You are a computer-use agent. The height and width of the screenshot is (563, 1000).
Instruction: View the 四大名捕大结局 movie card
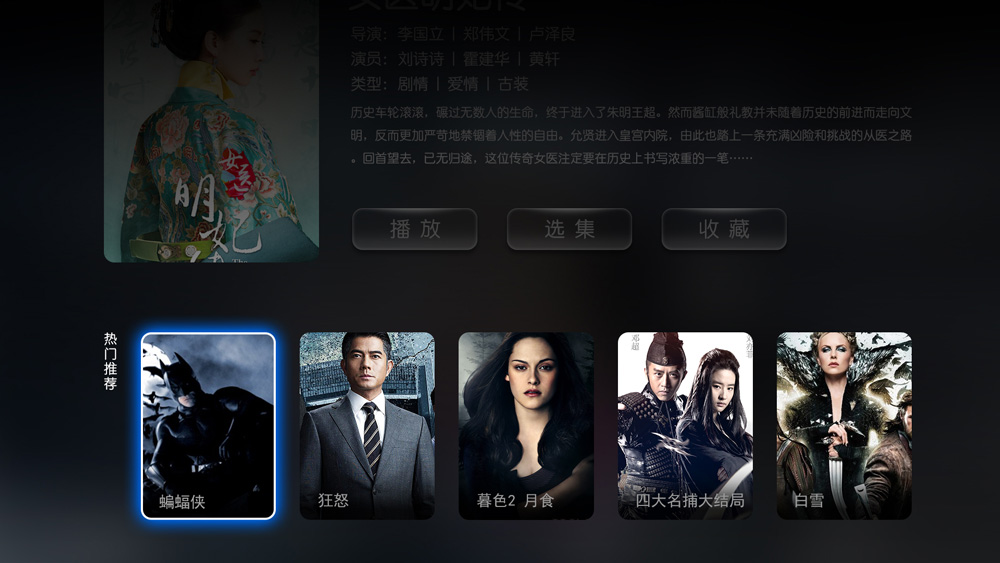(685, 426)
